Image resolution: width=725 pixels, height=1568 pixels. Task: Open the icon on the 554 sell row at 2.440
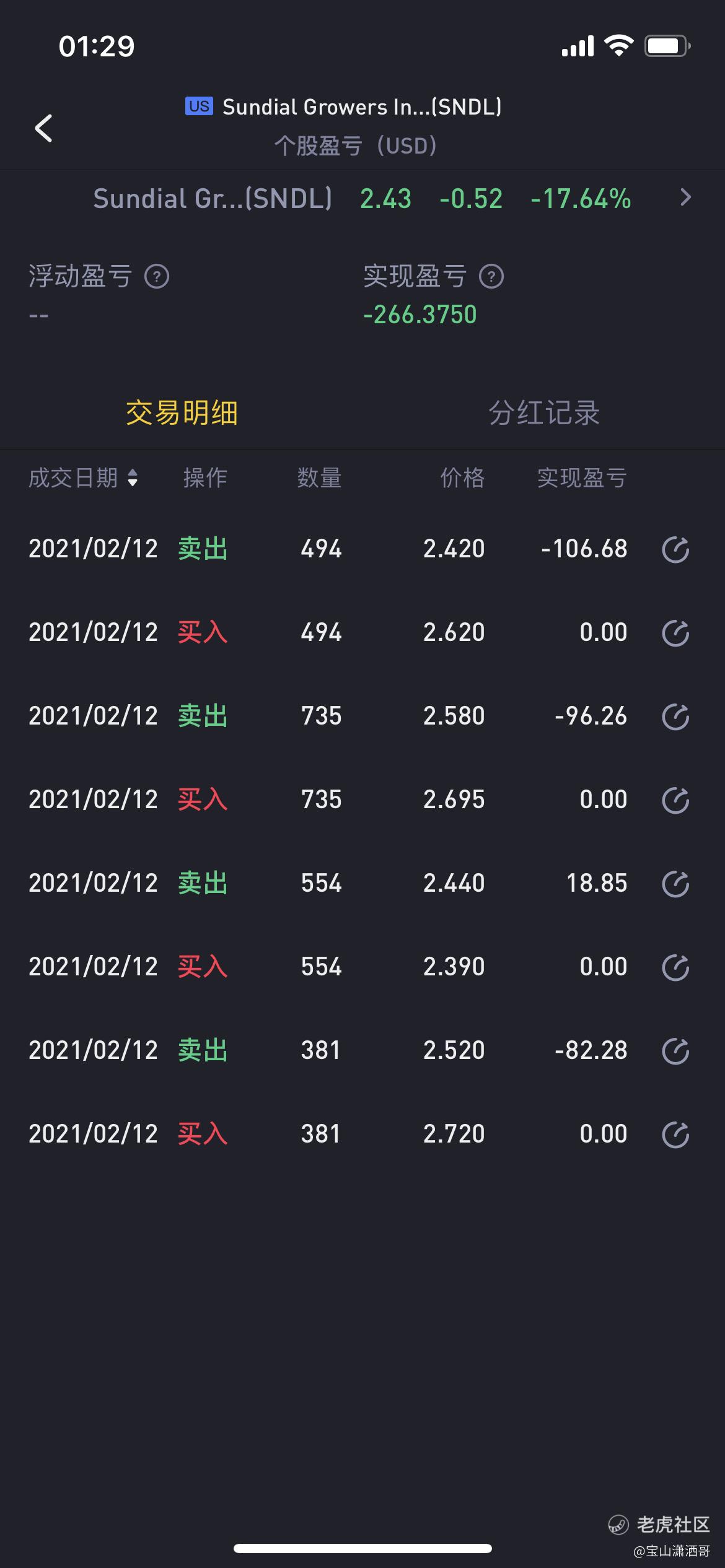(x=675, y=884)
